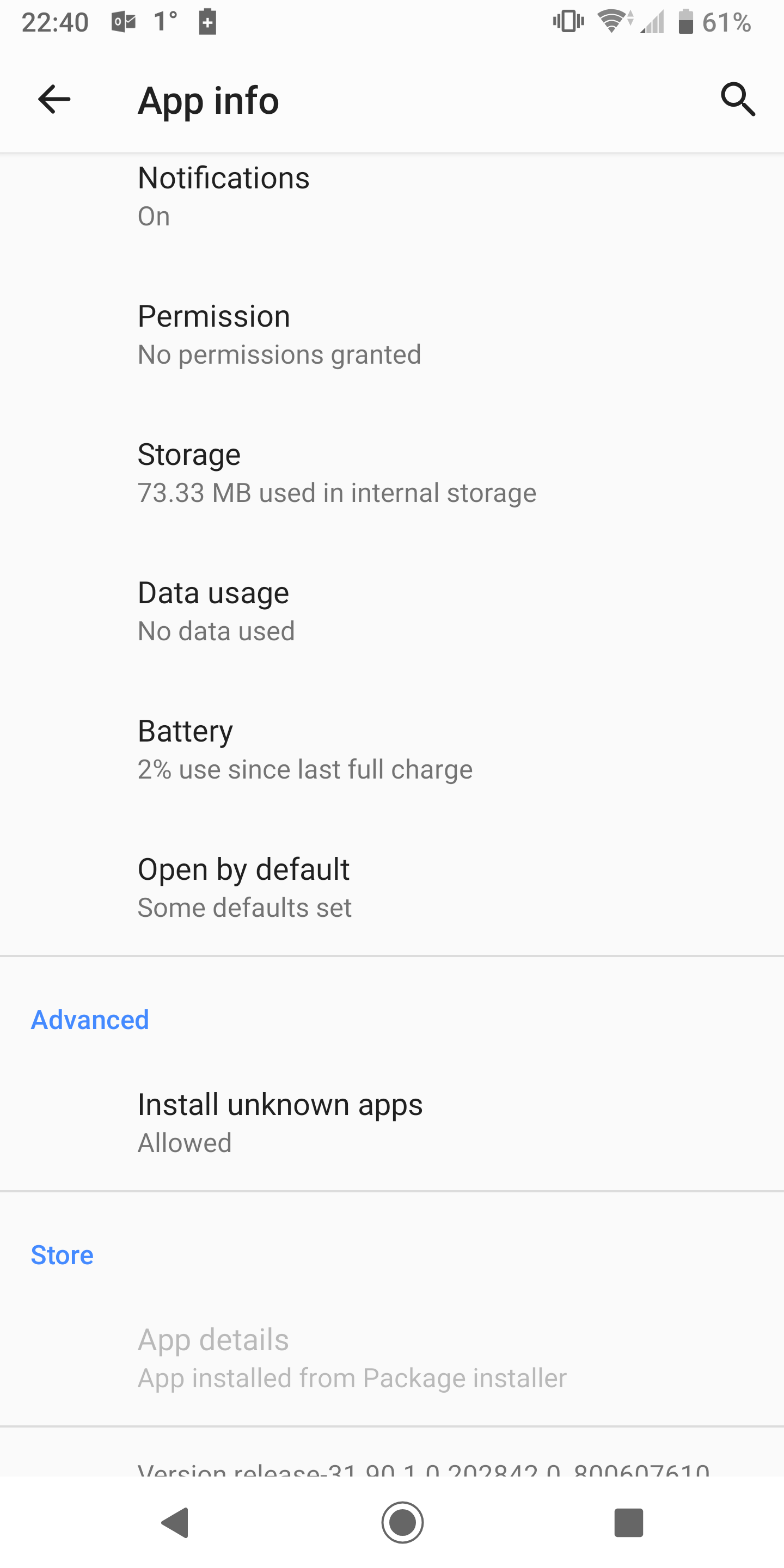784x1568 pixels.
Task: Go back using the app bar arrow
Action: coord(54,99)
